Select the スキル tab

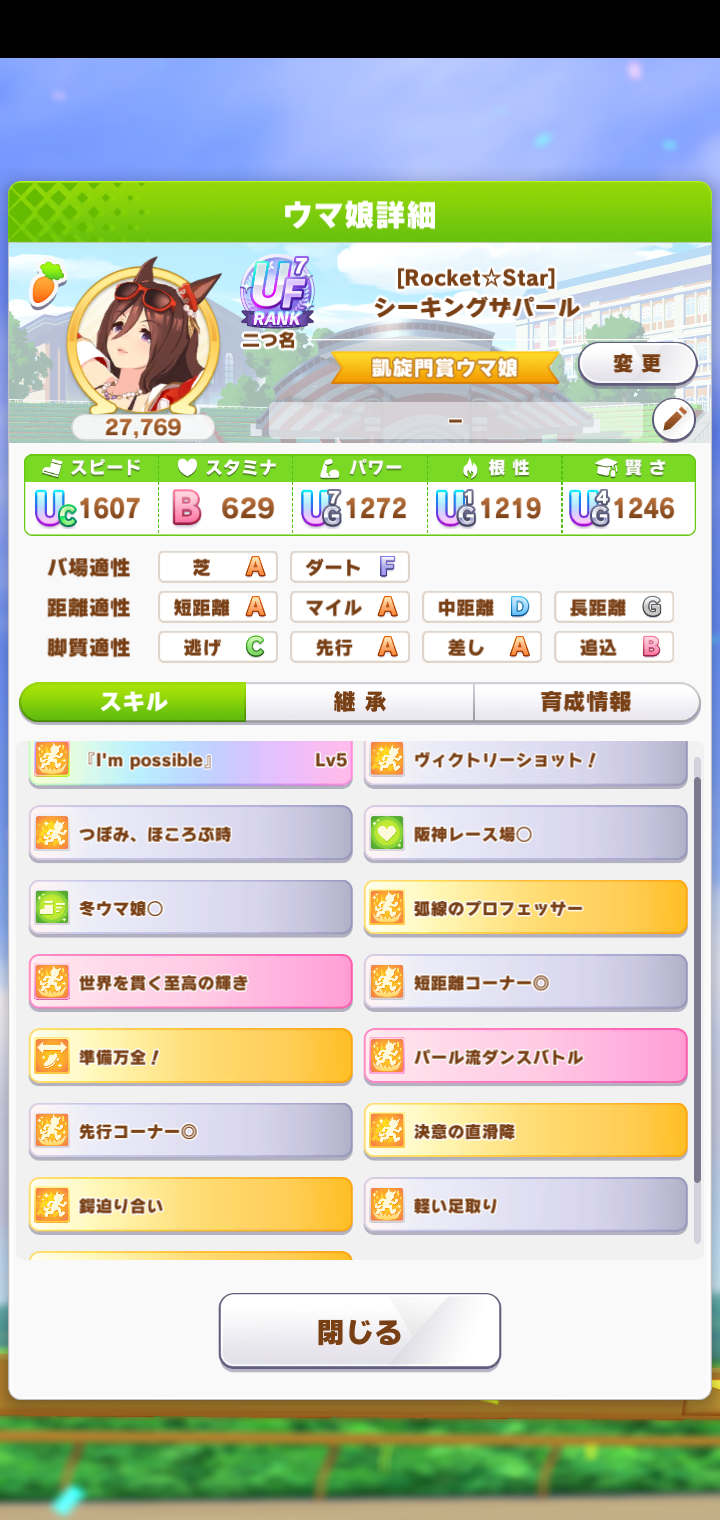(132, 702)
